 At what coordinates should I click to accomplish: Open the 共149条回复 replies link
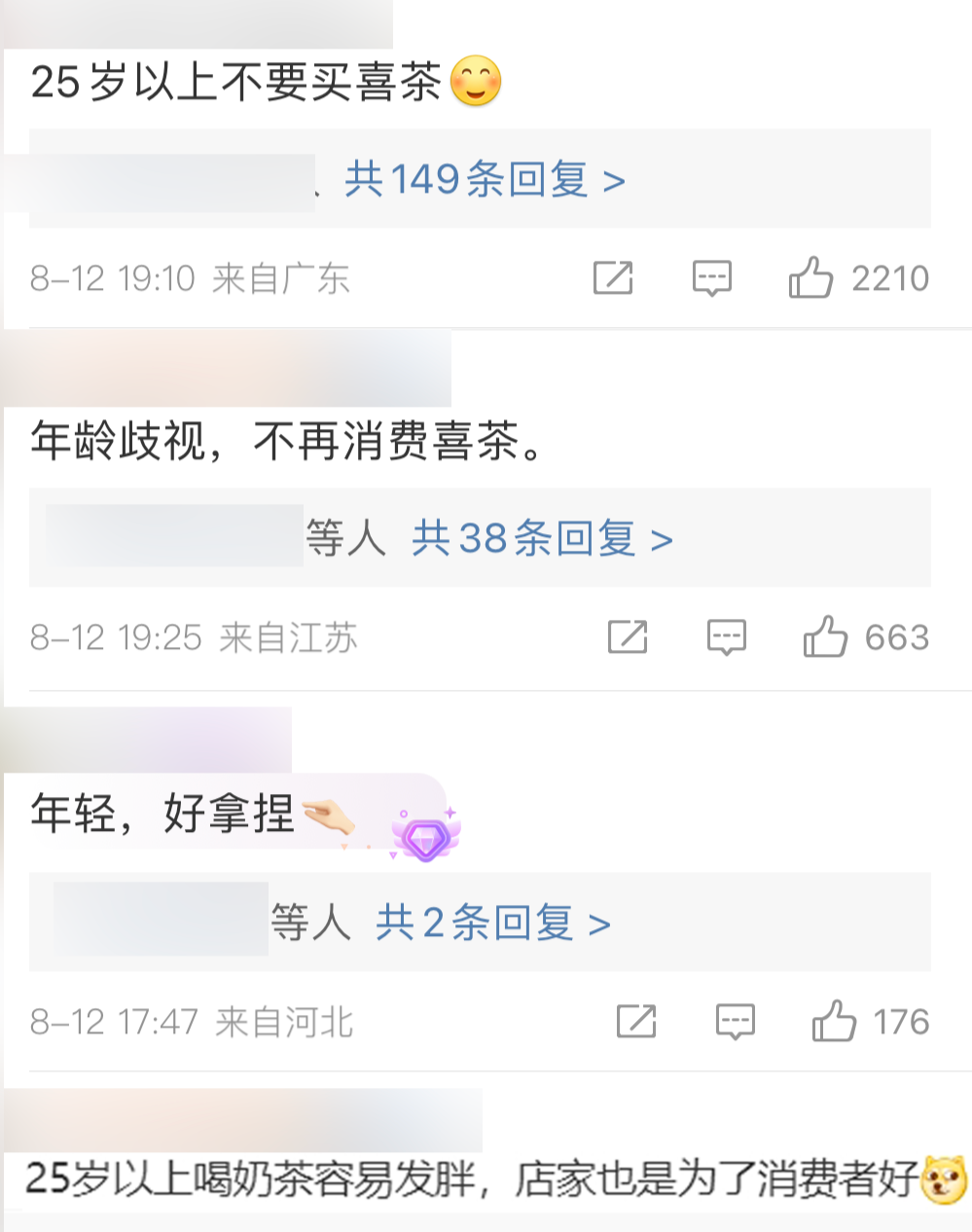[x=484, y=180]
